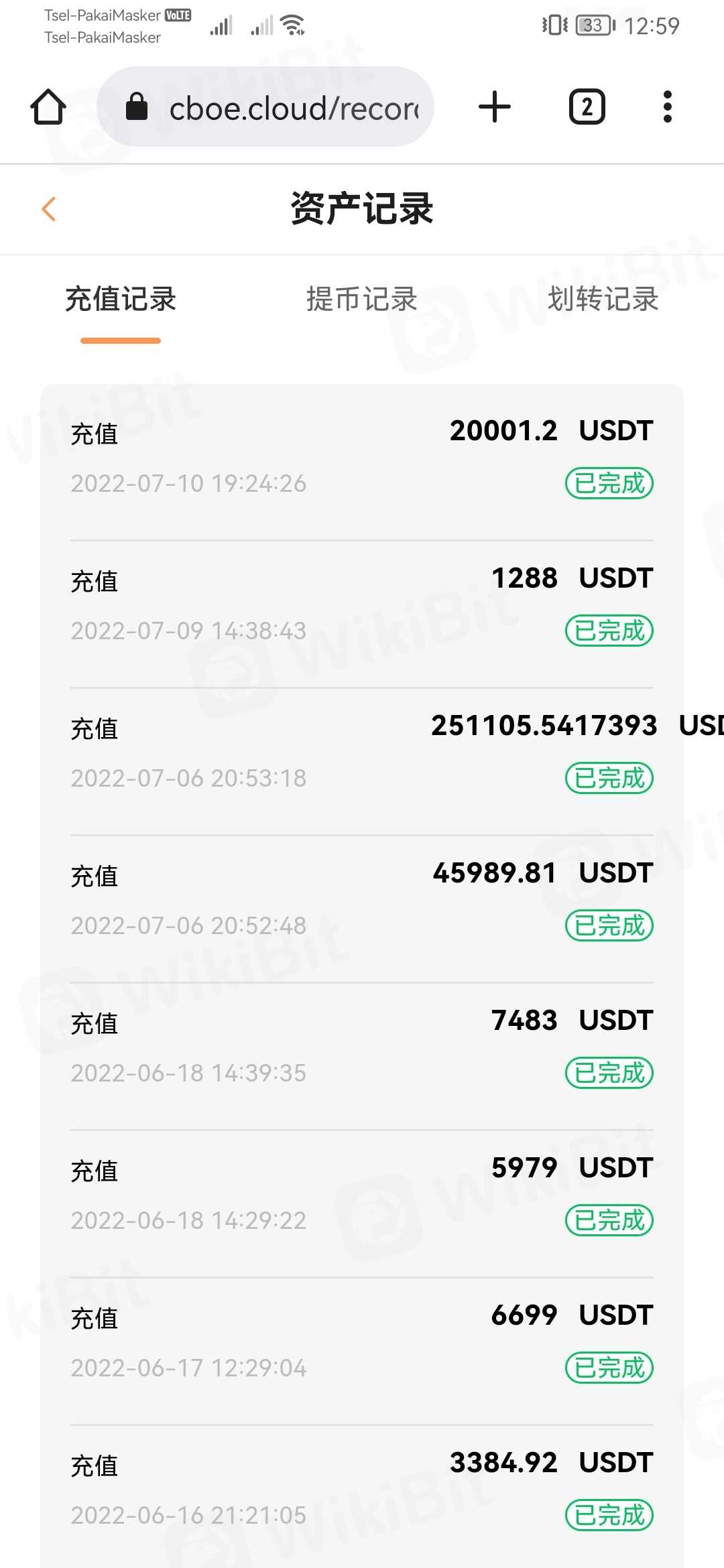Open the browser overflow menu
The image size is (724, 1568).
pos(667,107)
